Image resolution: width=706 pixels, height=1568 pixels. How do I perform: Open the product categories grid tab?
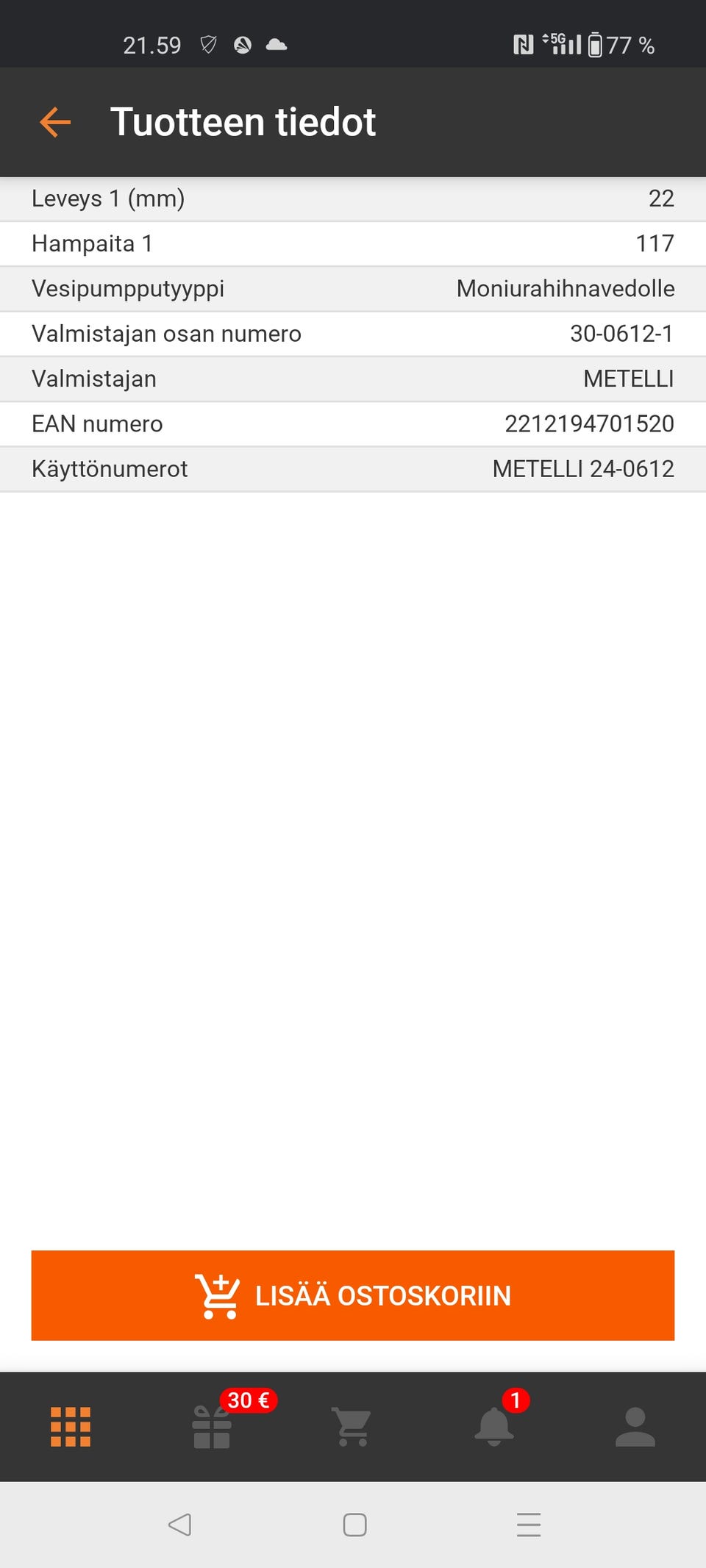pos(71,1427)
